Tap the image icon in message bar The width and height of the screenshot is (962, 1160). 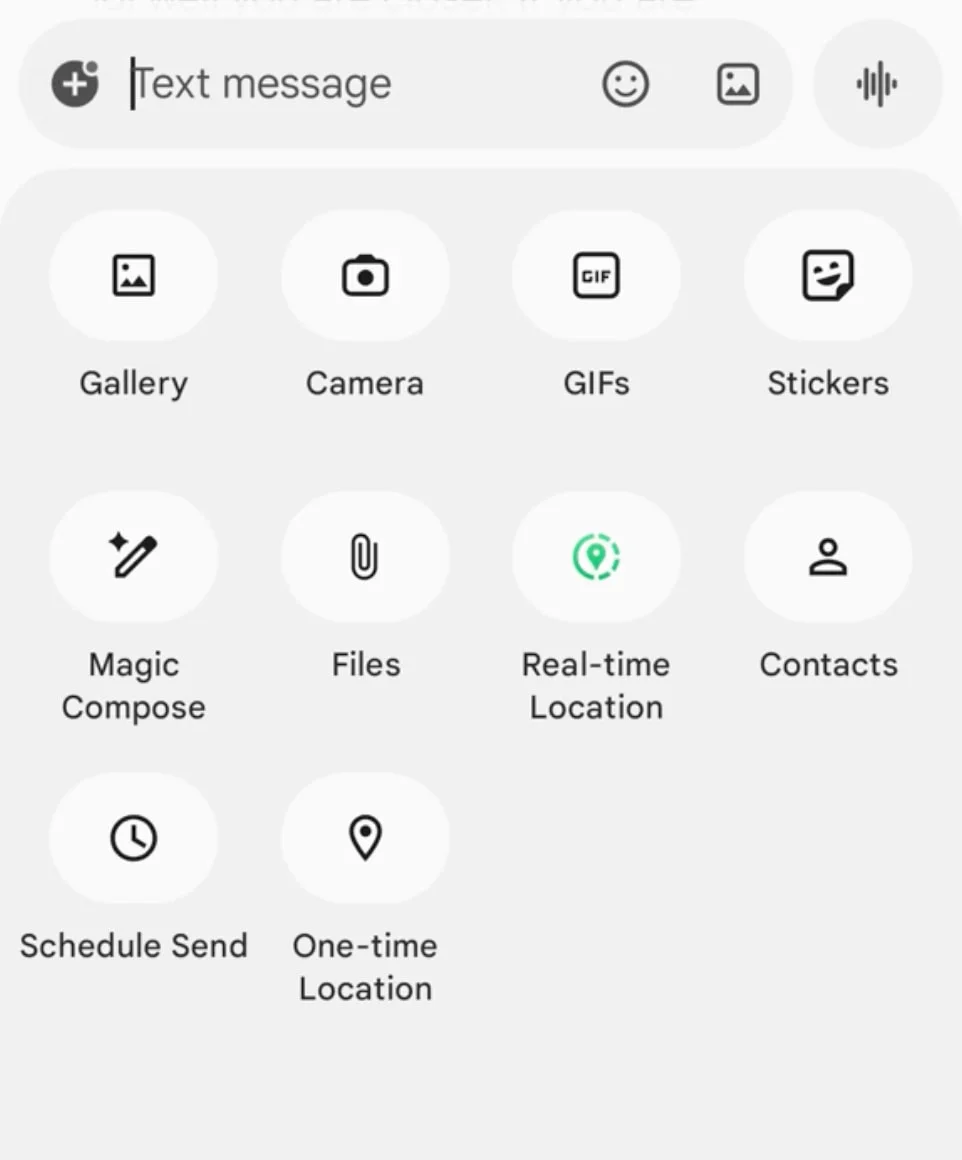click(x=738, y=84)
